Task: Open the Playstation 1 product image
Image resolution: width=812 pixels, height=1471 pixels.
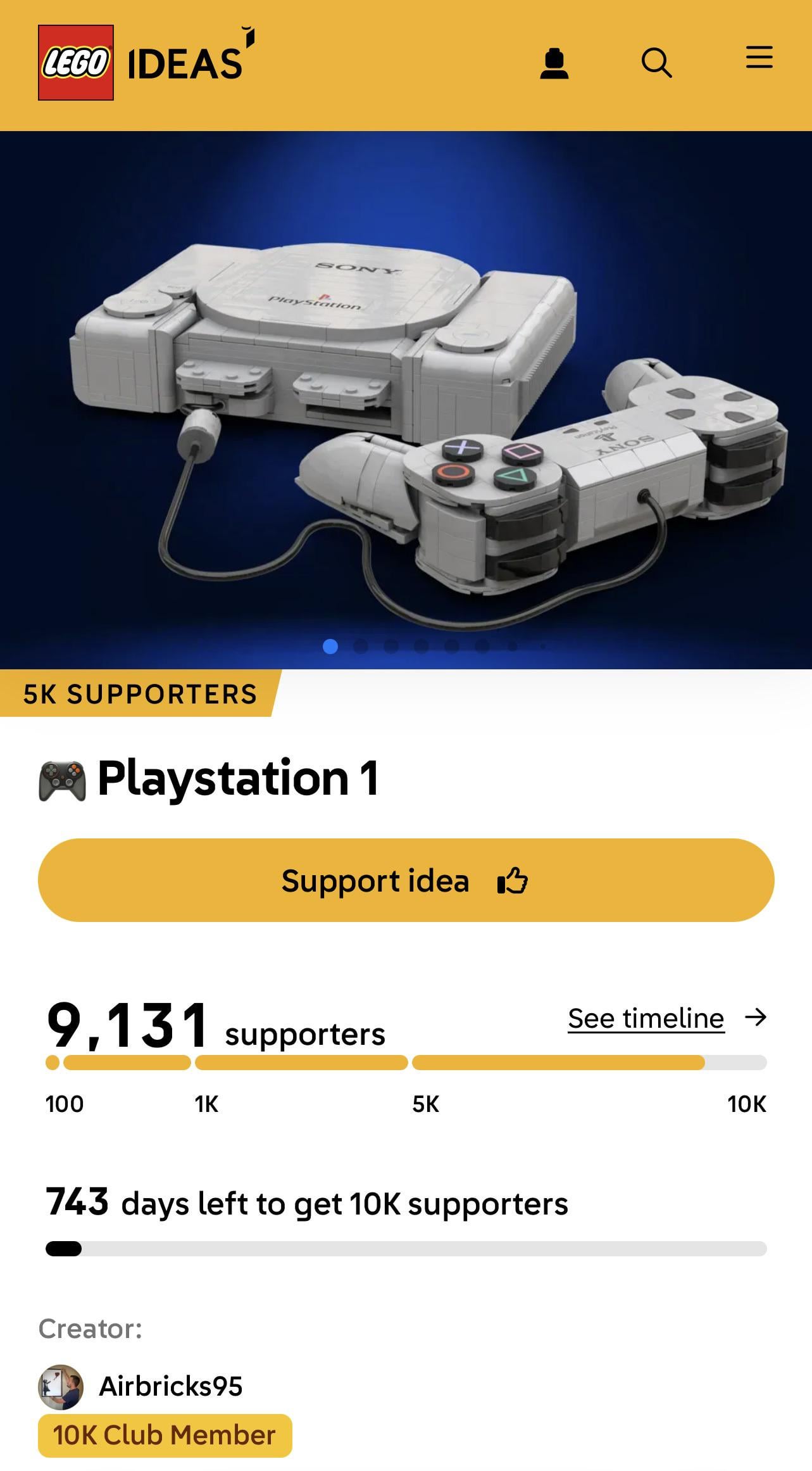Action: (406, 399)
